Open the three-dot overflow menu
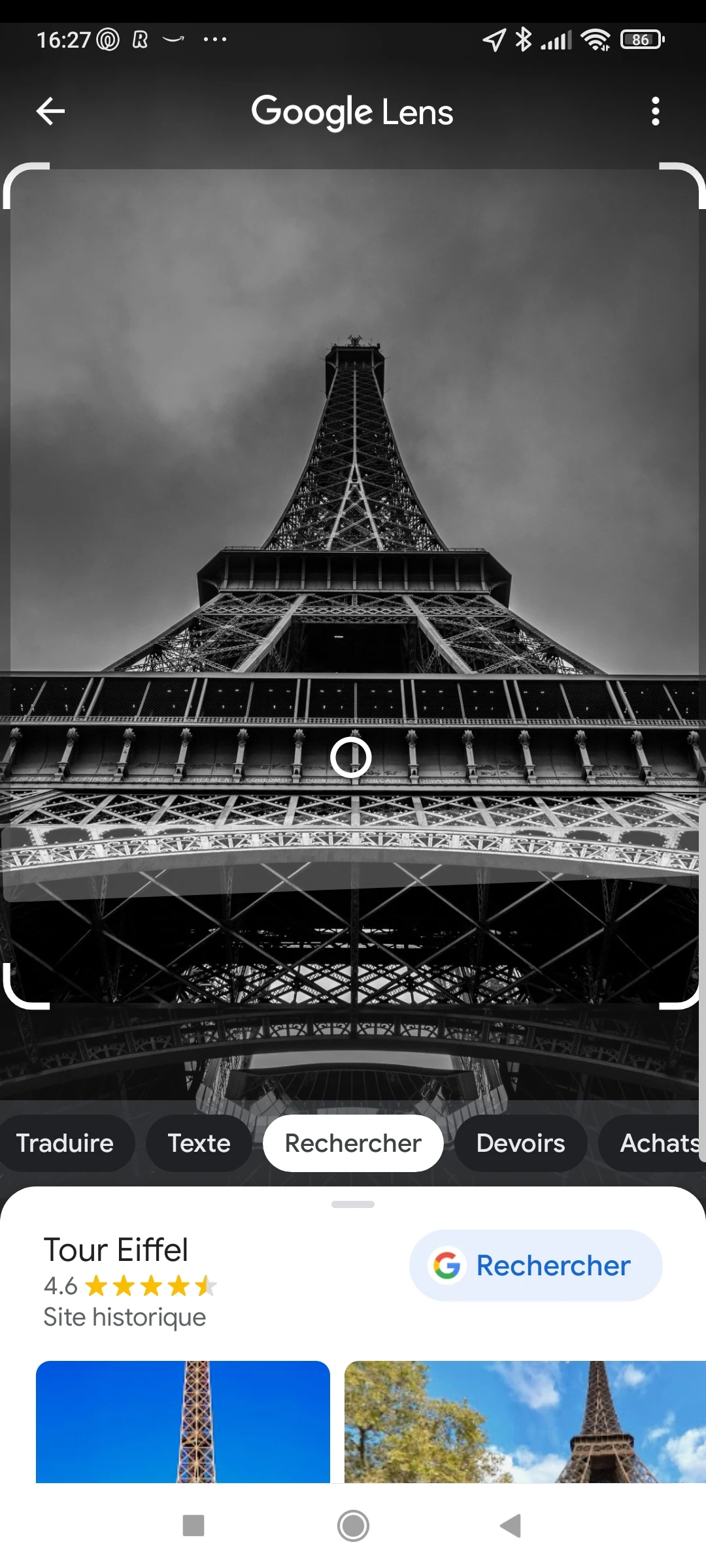706x1568 pixels. click(x=655, y=111)
